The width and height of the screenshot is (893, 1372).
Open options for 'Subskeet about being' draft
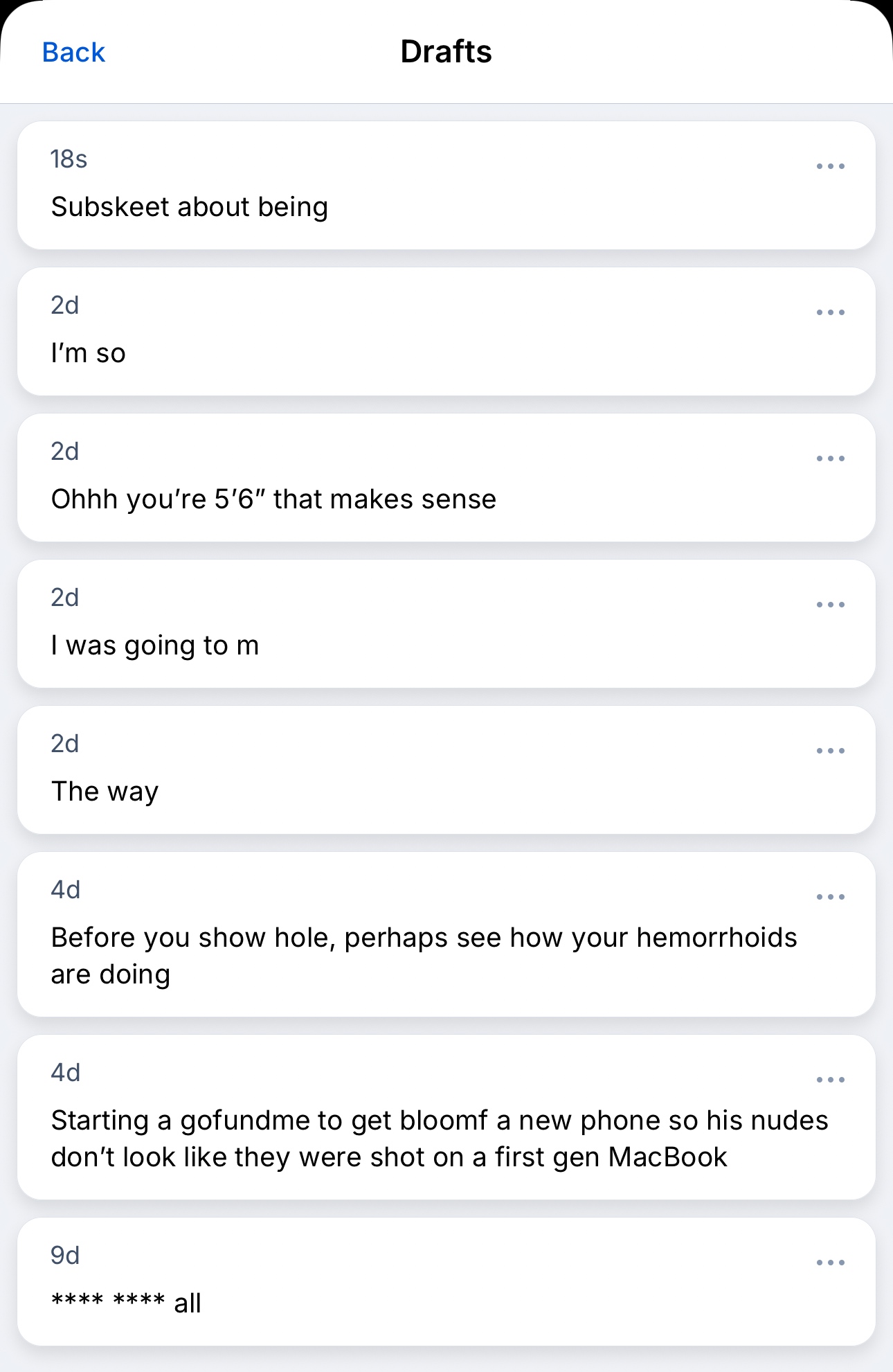pos(830,166)
